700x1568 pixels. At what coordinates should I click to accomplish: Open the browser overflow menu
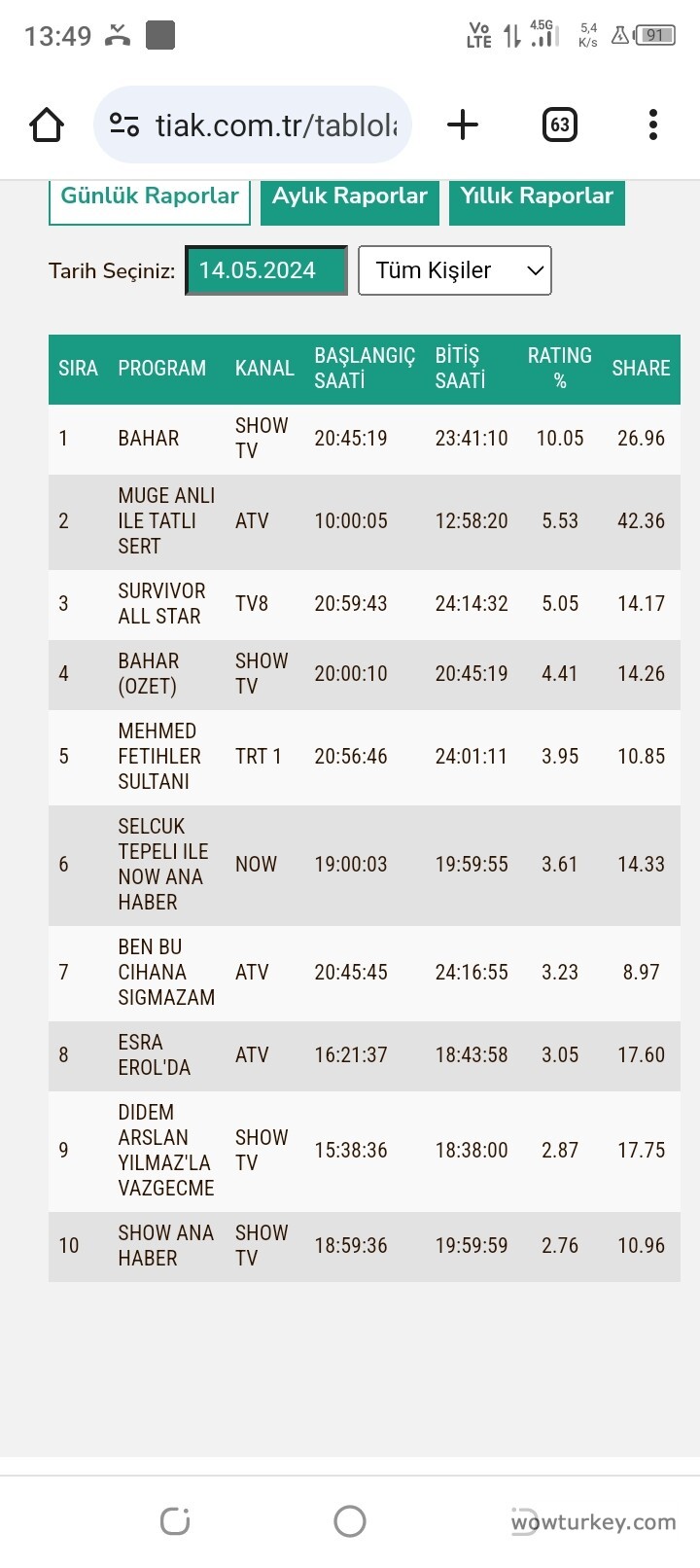[x=653, y=125]
